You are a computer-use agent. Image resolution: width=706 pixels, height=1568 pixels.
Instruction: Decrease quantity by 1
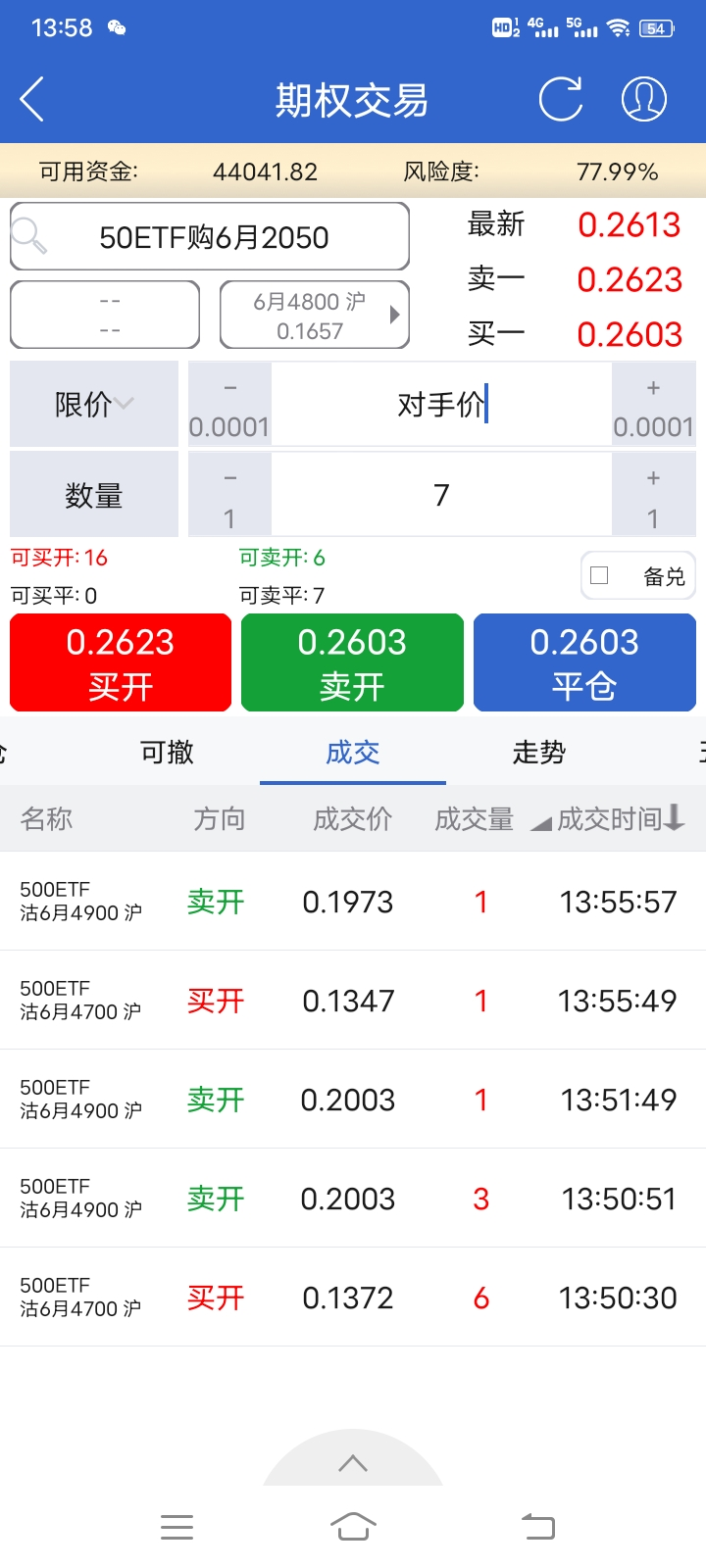229,496
